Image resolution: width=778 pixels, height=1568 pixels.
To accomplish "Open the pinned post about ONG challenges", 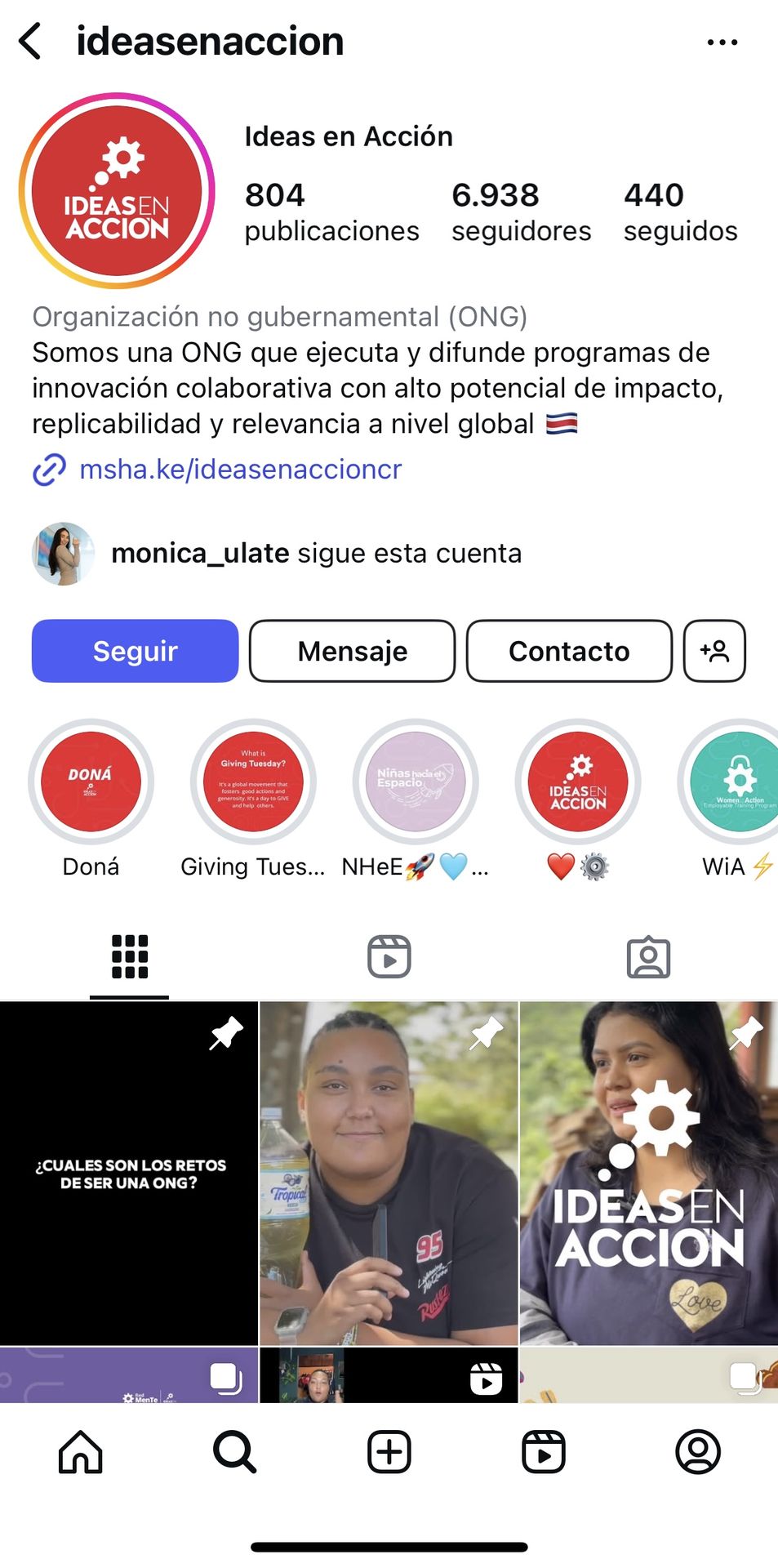I will [x=129, y=1173].
